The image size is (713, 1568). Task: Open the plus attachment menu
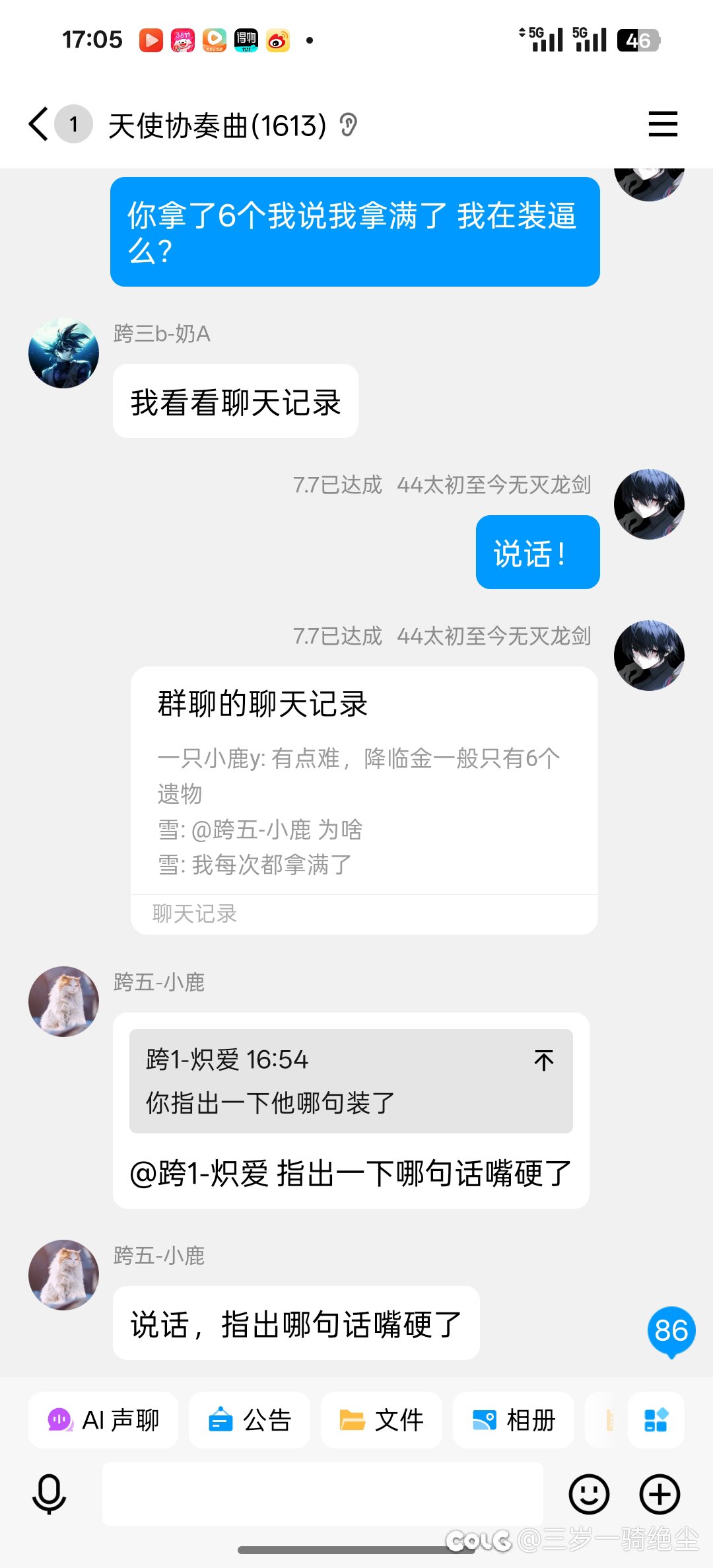point(660,1494)
